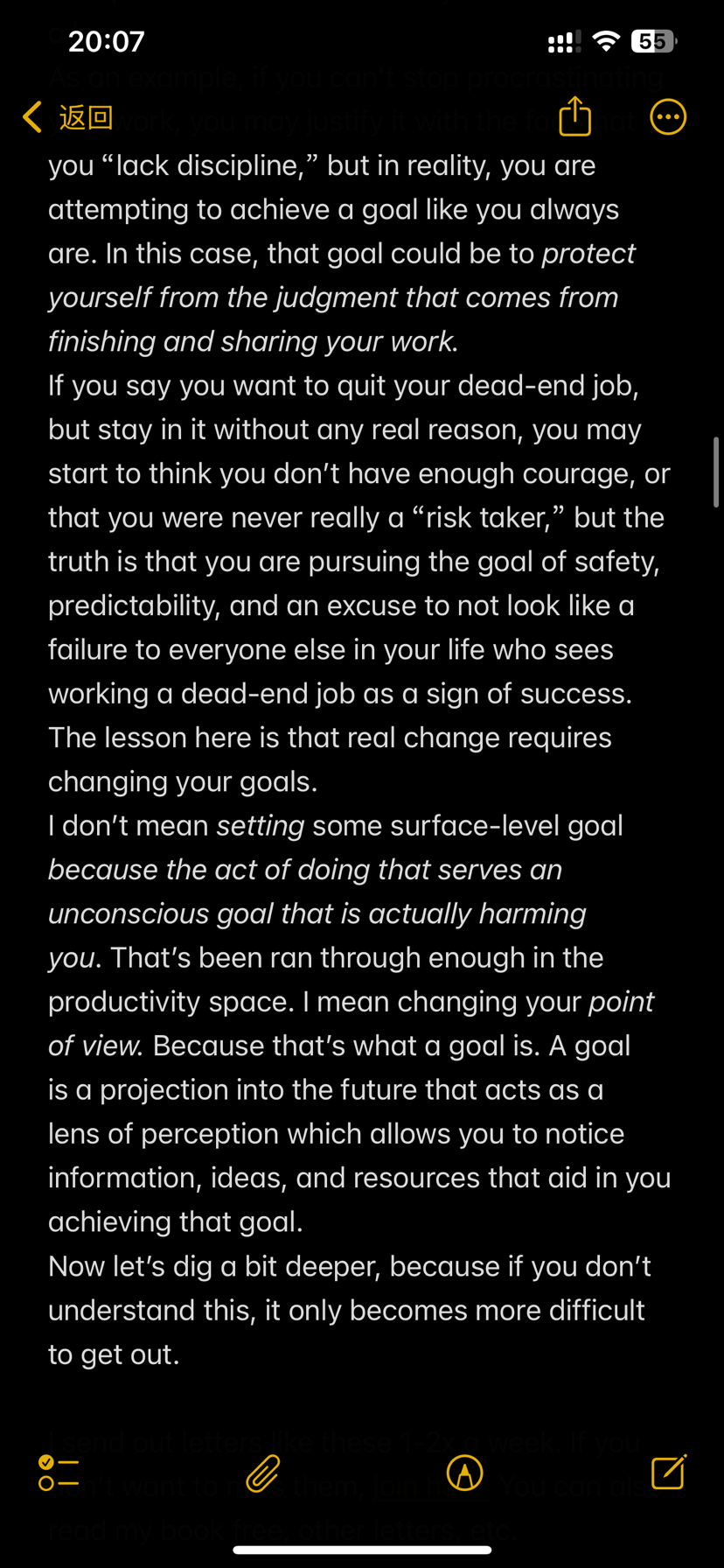Share this note
Image resolution: width=724 pixels, height=1568 pixels.
574,116
